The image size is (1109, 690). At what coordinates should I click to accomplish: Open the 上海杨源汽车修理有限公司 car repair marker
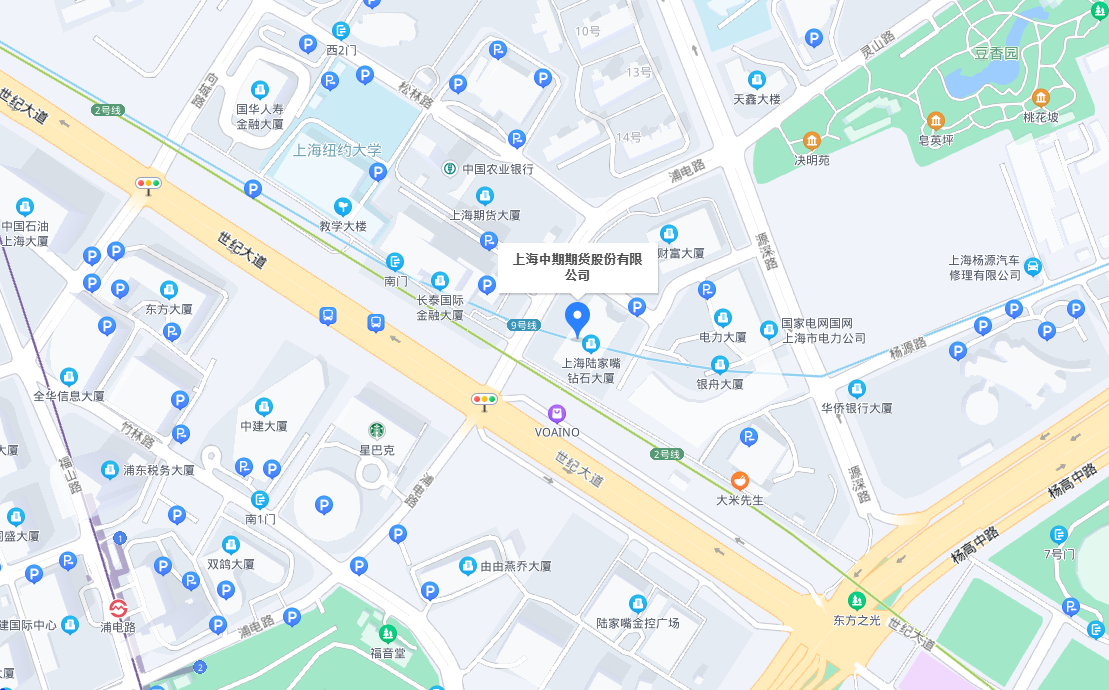[x=1033, y=266]
